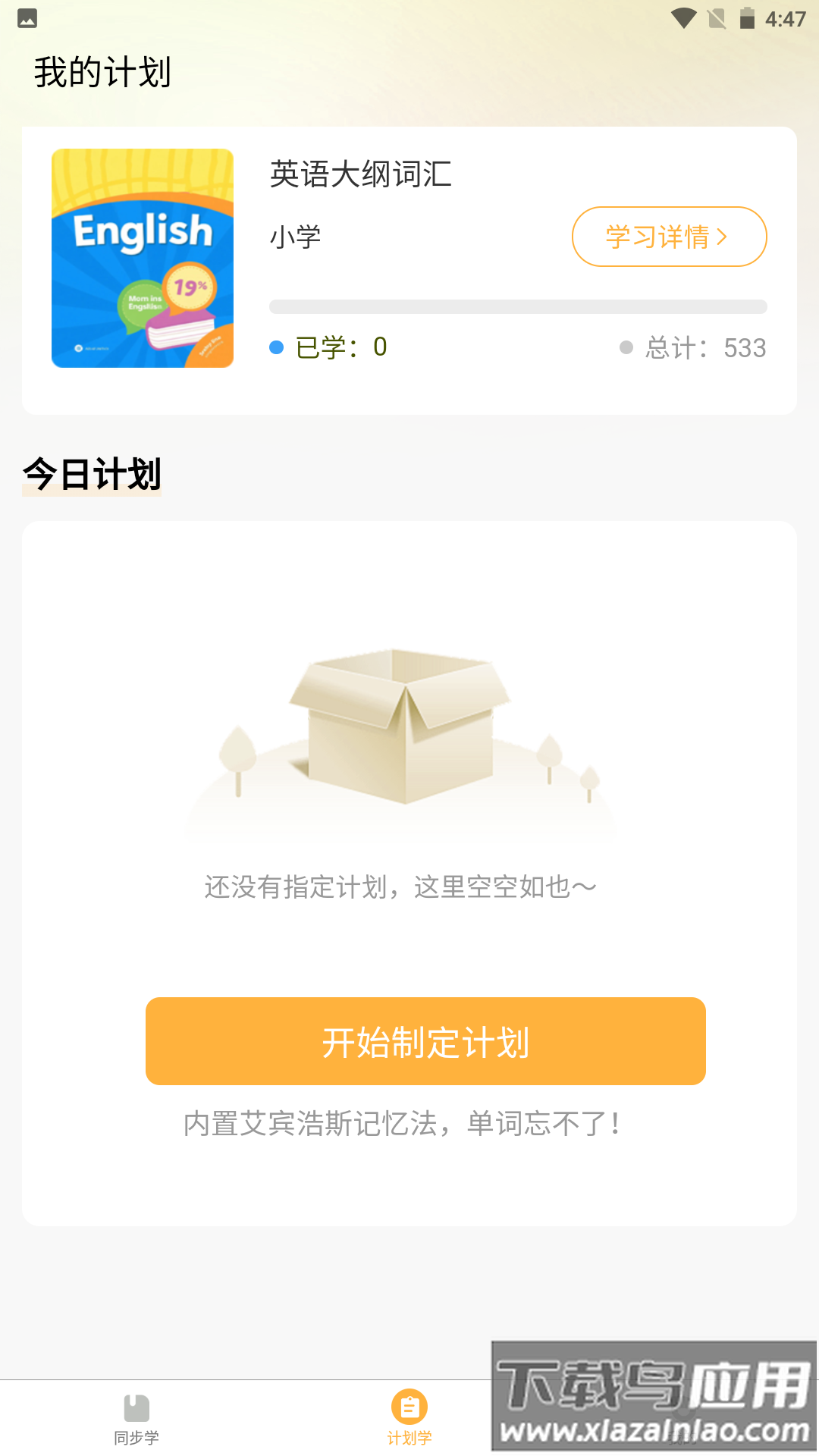Tap the signal icon in the status bar
This screenshot has height=1456, width=819.
[716, 17]
